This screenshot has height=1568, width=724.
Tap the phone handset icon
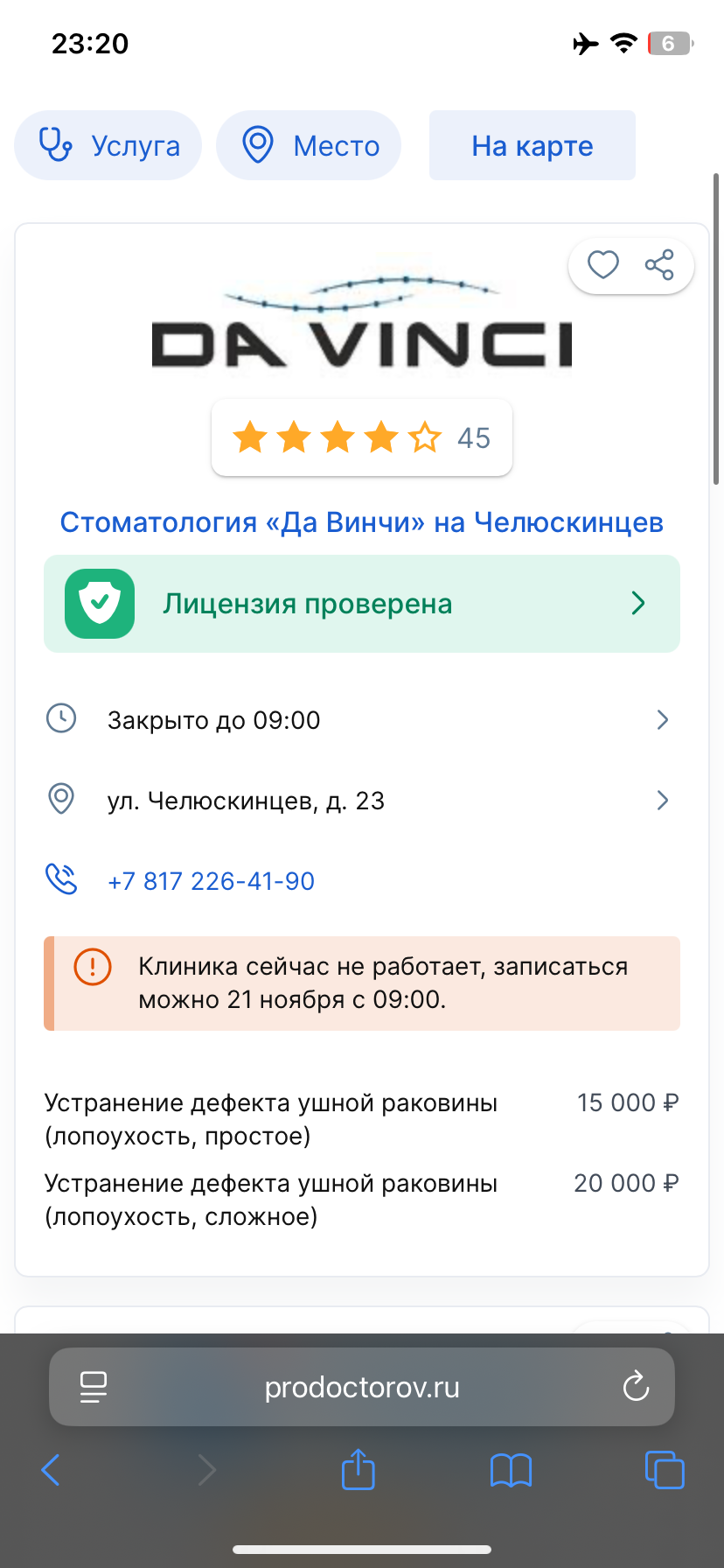[61, 879]
